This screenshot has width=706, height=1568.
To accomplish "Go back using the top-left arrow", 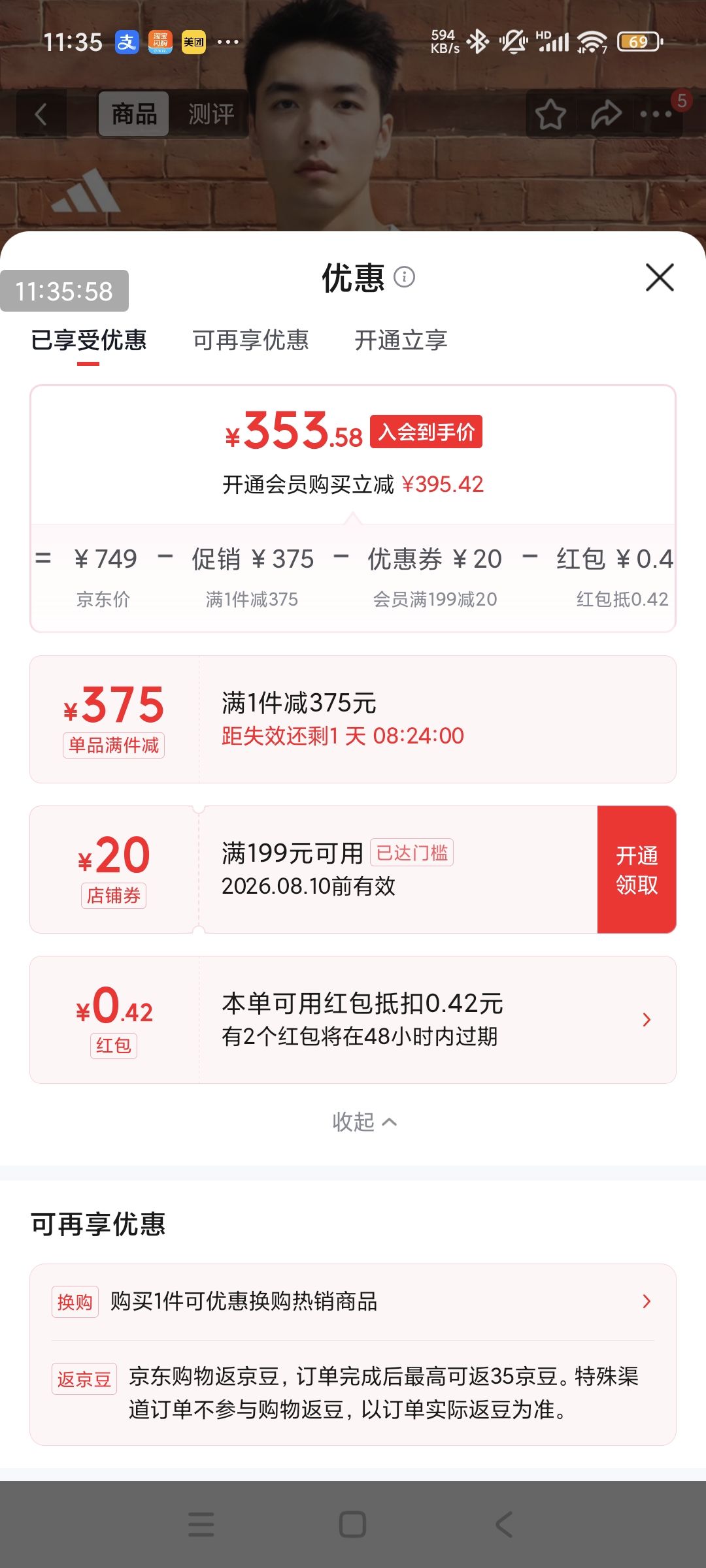I will [x=41, y=114].
